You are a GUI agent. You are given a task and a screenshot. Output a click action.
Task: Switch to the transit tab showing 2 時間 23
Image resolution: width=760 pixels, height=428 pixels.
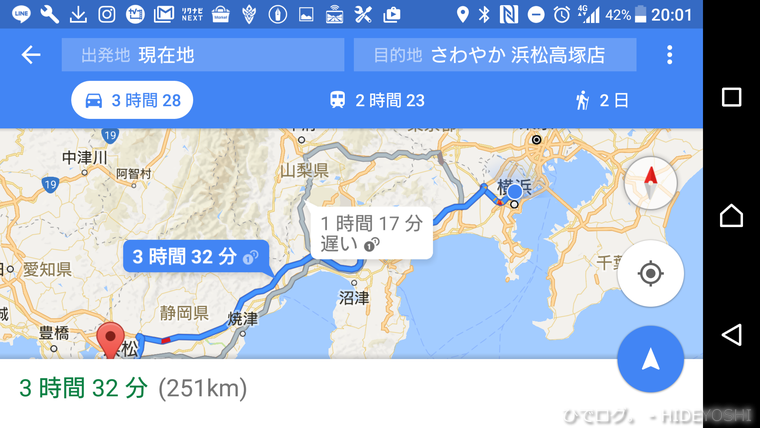coord(378,100)
